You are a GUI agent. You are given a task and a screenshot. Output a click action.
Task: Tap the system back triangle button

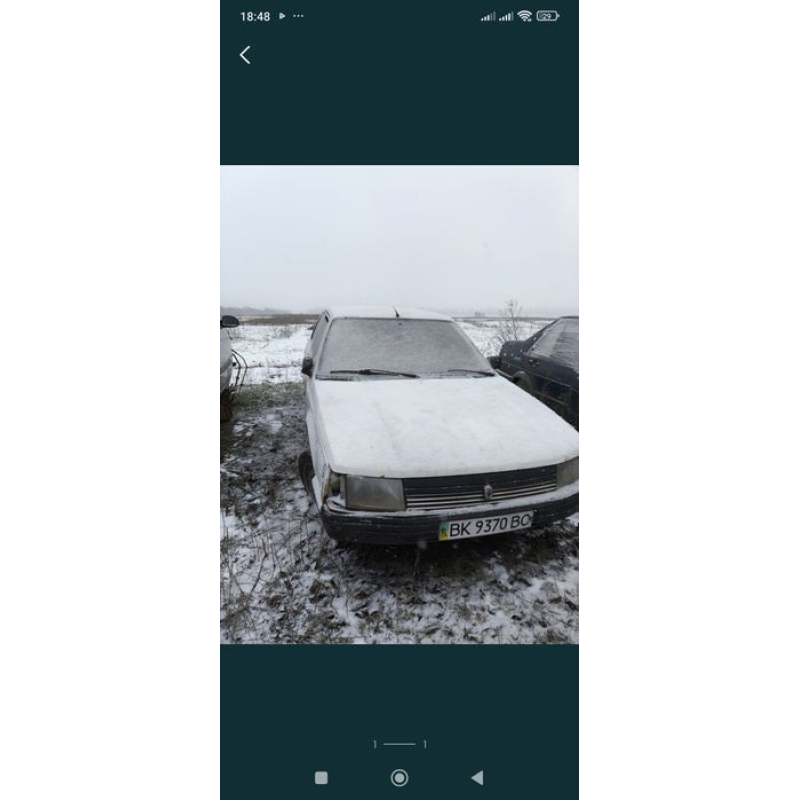pos(477,777)
